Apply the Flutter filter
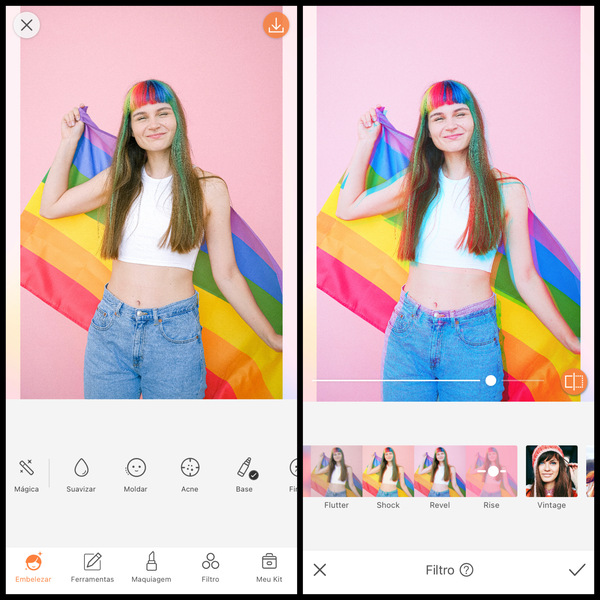 (336, 472)
